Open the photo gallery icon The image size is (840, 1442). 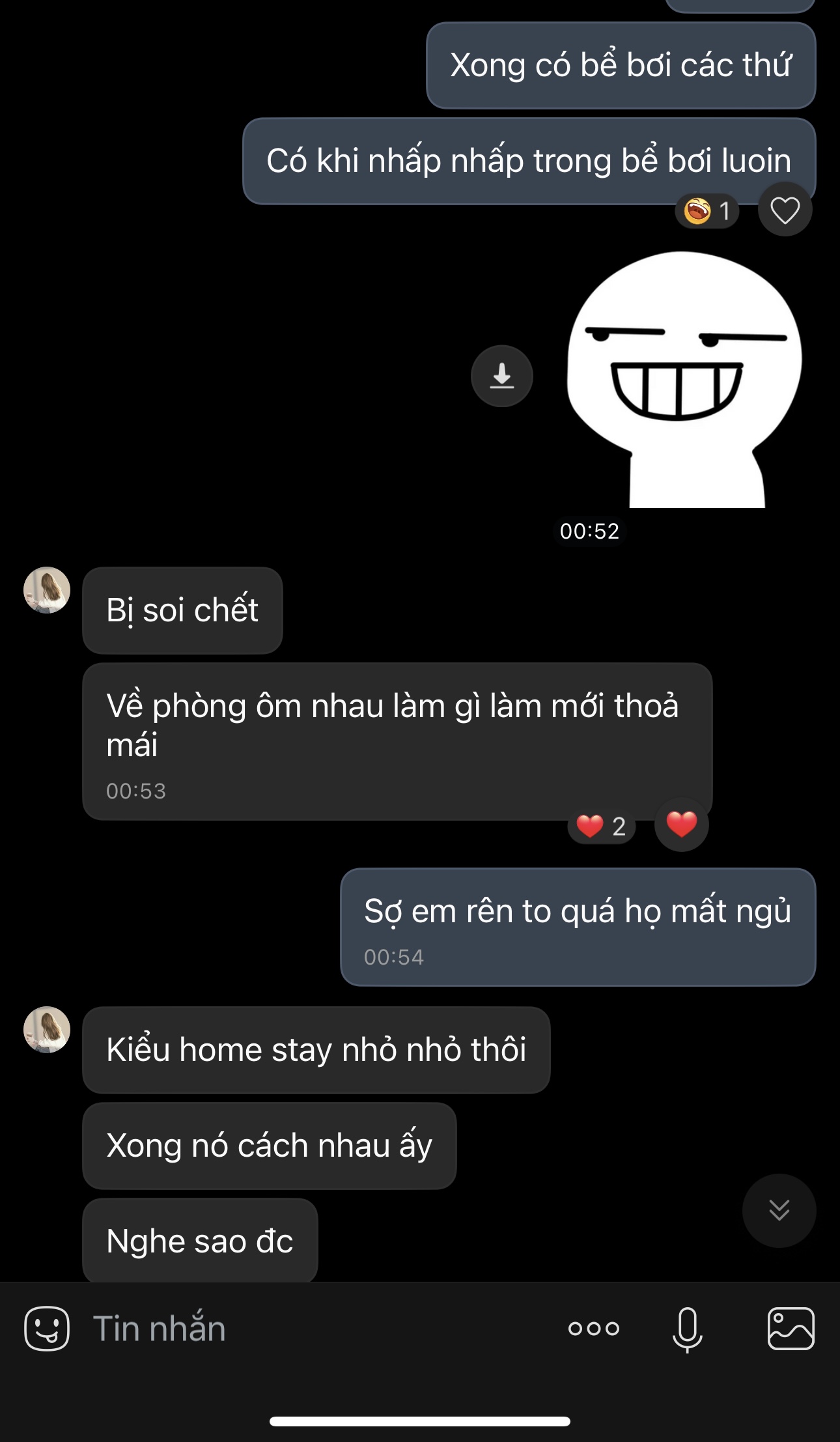[x=791, y=1329]
